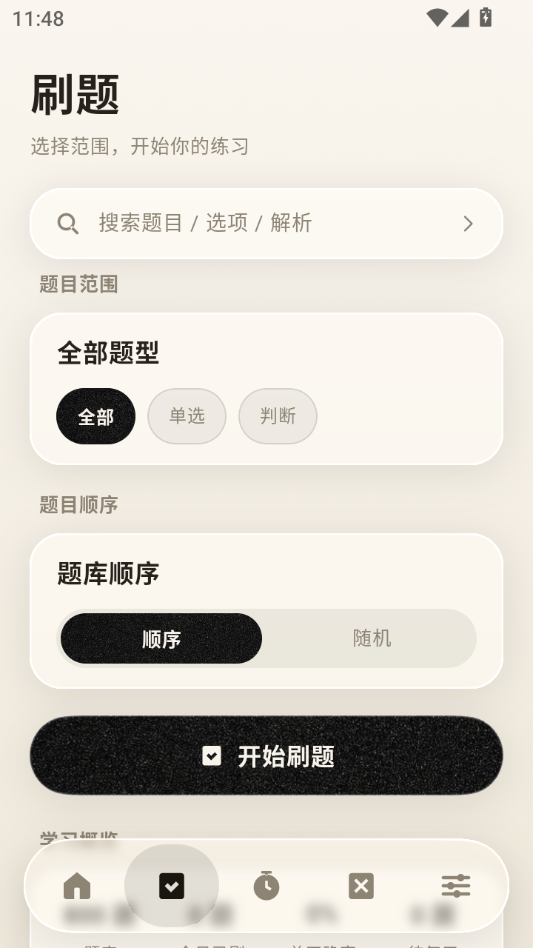Open the stopwatch timer tab

tap(266, 886)
